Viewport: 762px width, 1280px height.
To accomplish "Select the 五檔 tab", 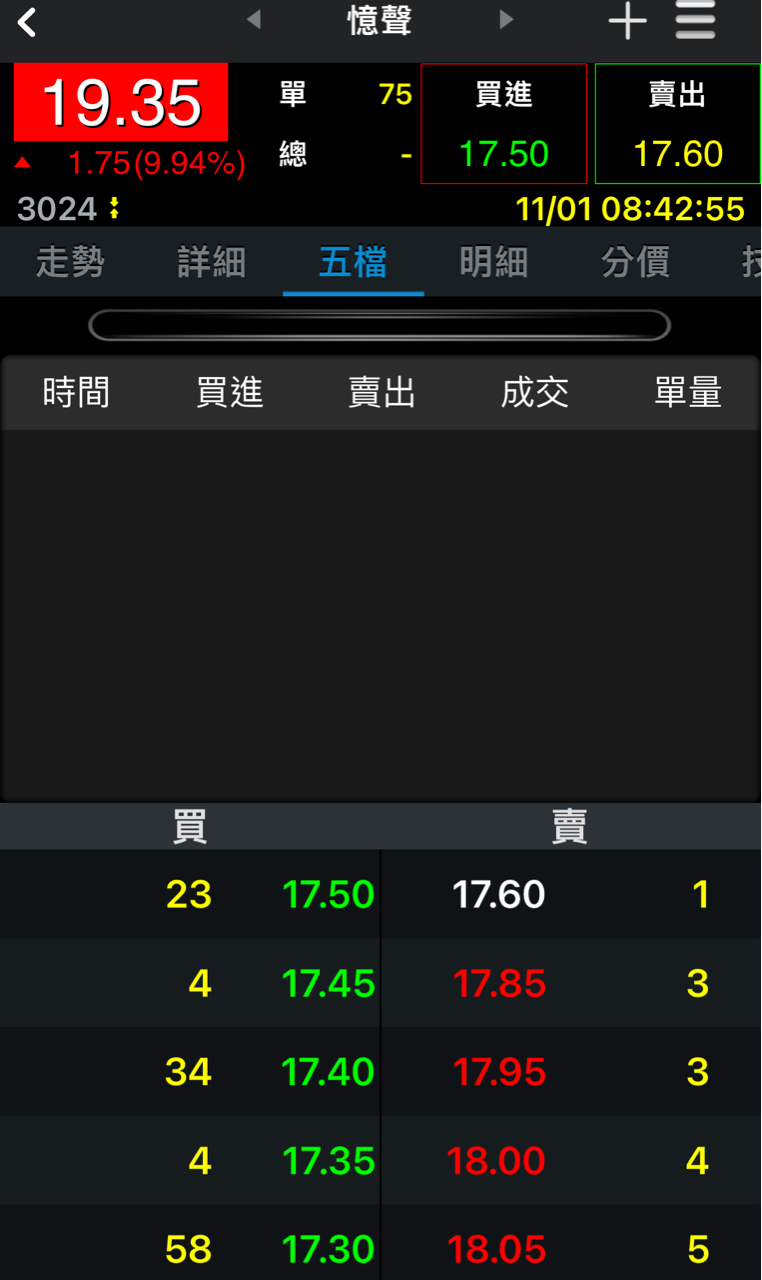I will point(353,262).
